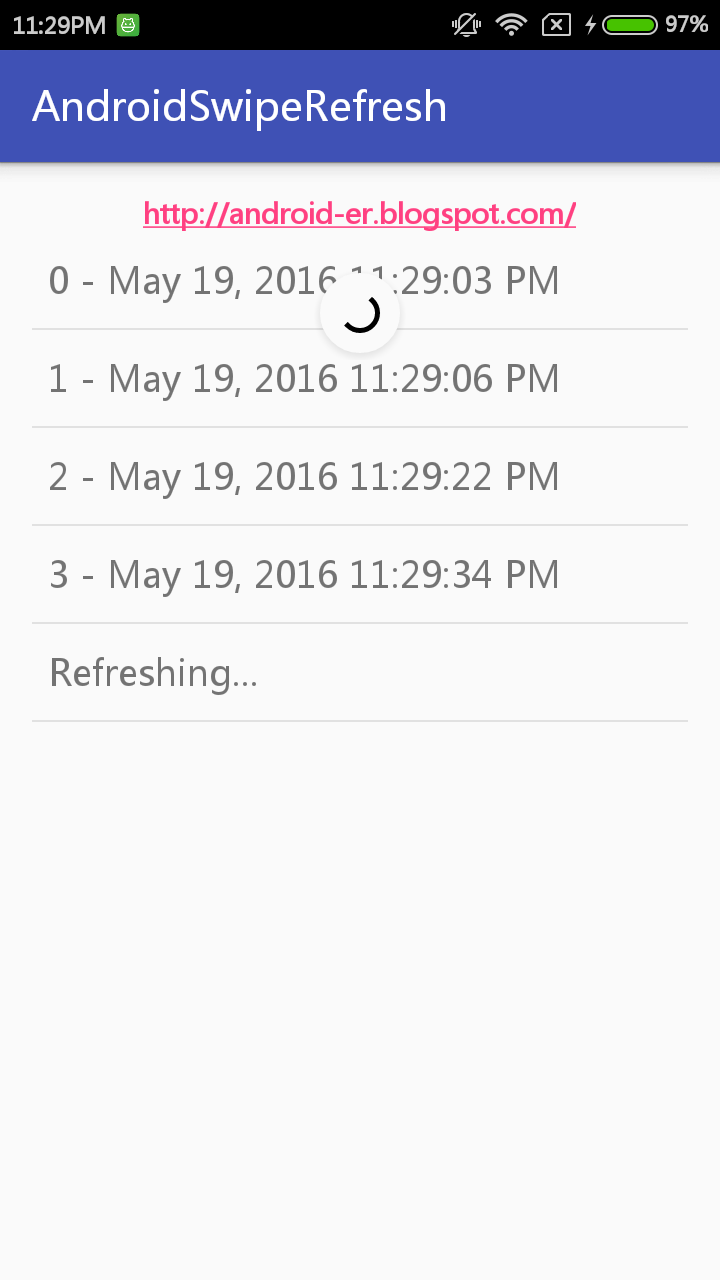720x1280 pixels.
Task: Open the android-er.blogspot.com link
Action: [359, 214]
